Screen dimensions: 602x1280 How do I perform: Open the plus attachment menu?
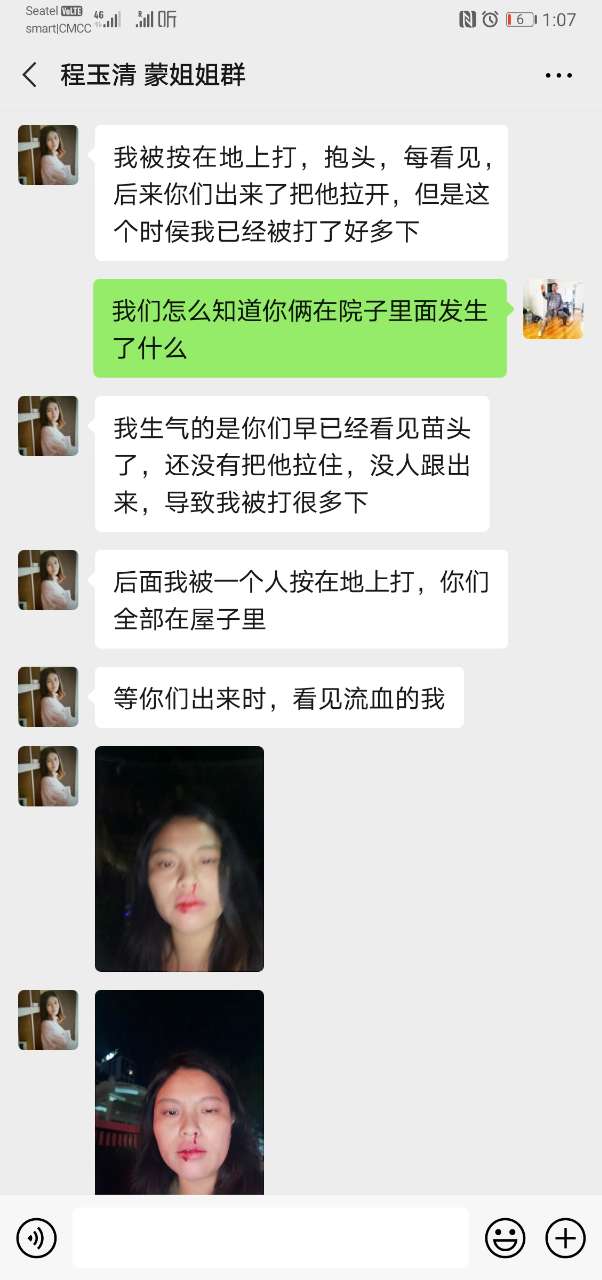pos(565,1238)
